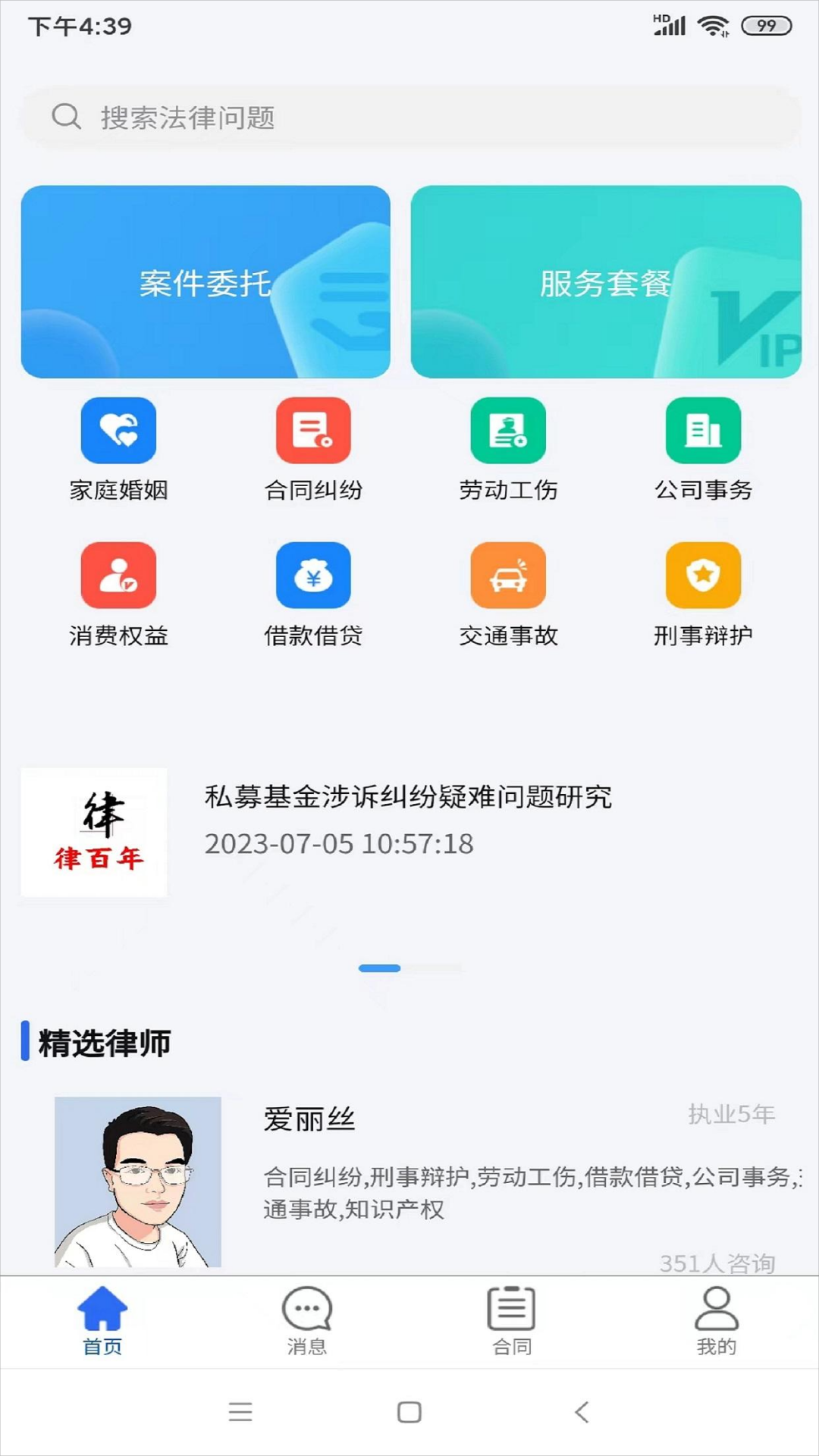Tap the search magnifier icon
This screenshot has height=1456, width=819.
click(65, 118)
